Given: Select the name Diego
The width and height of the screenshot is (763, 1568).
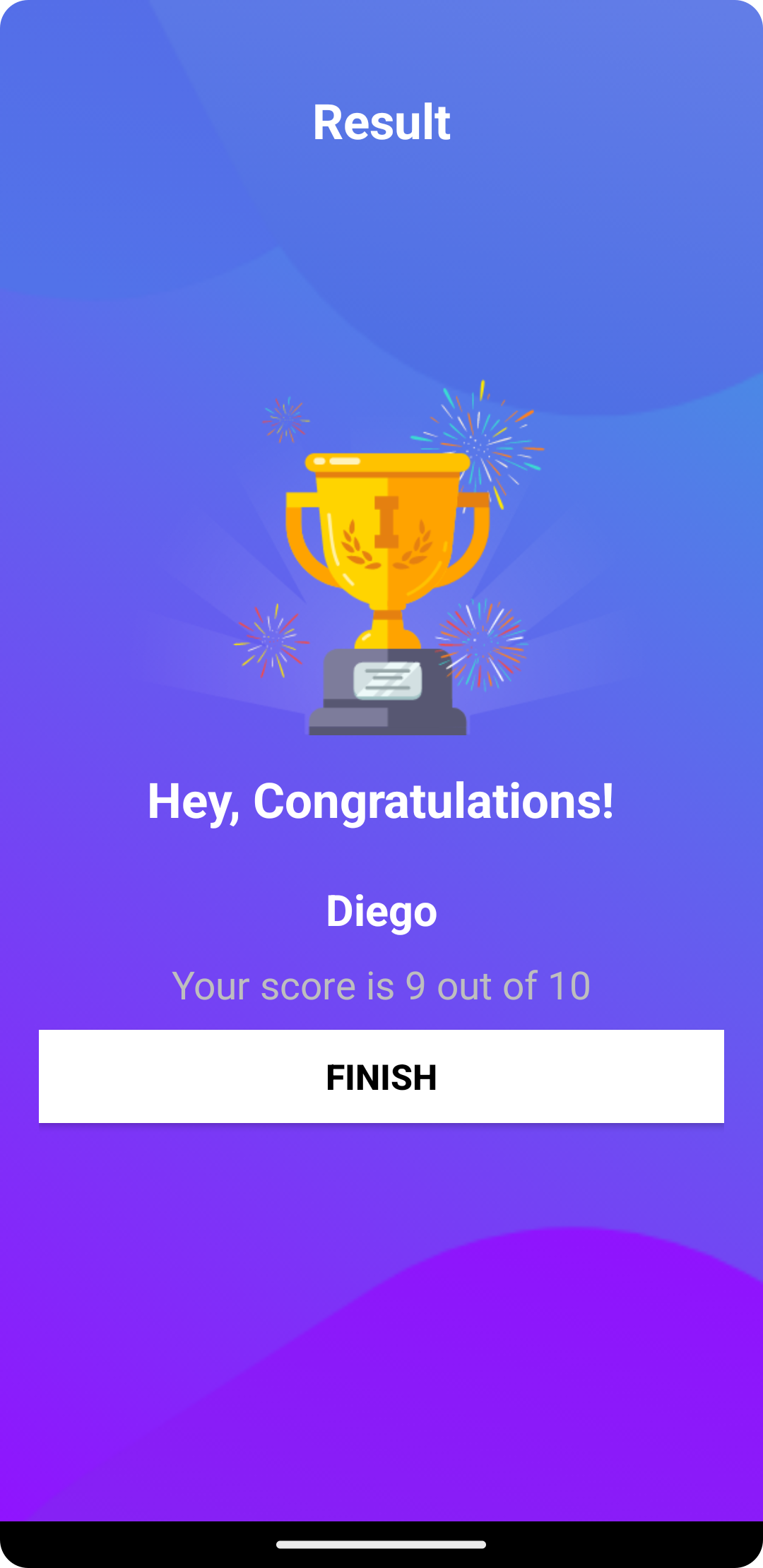Looking at the screenshot, I should point(381,911).
